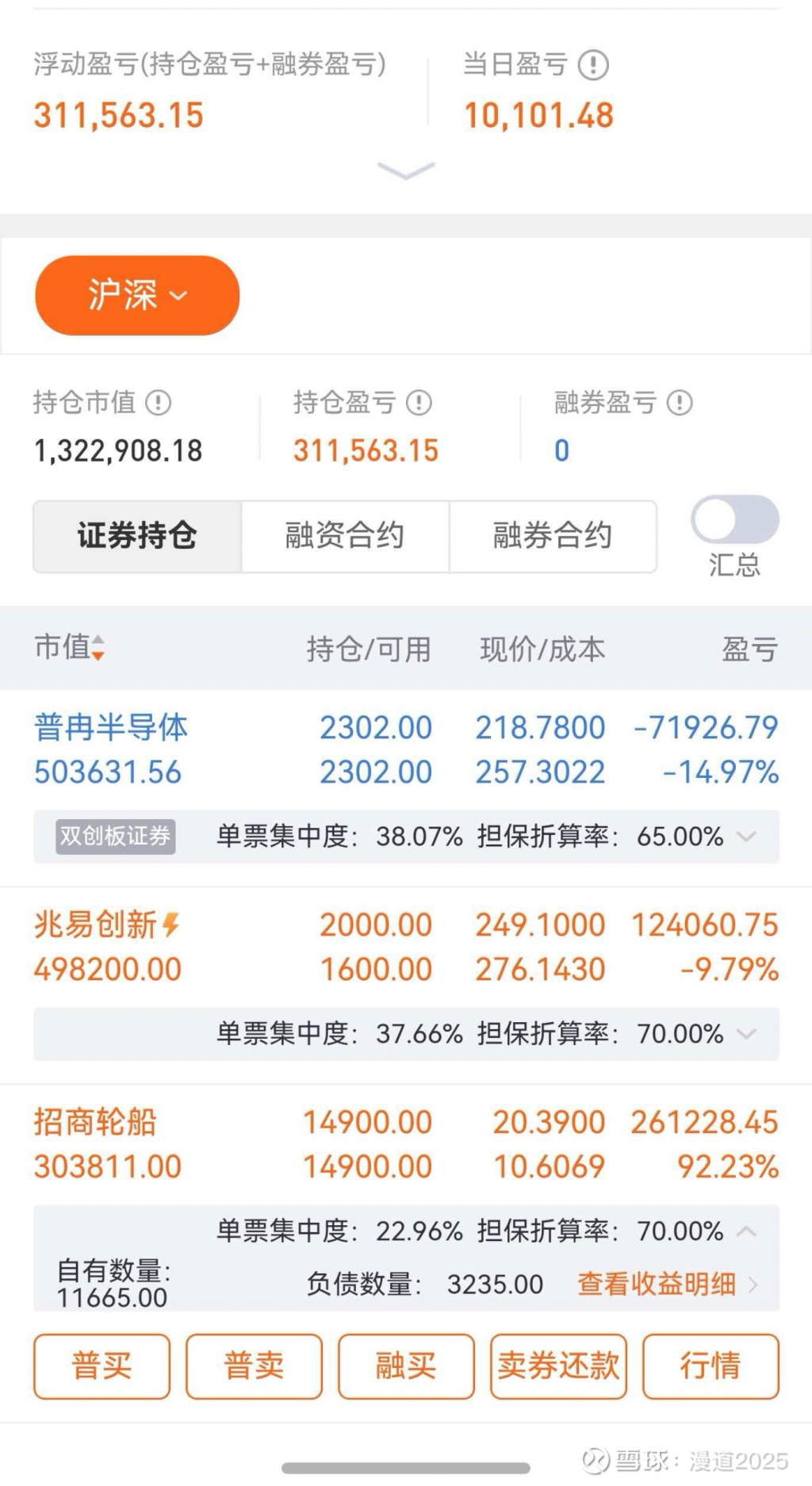This screenshot has width=812, height=1486.
Task: Switch to the 证券持仓 tab
Action: (x=137, y=536)
